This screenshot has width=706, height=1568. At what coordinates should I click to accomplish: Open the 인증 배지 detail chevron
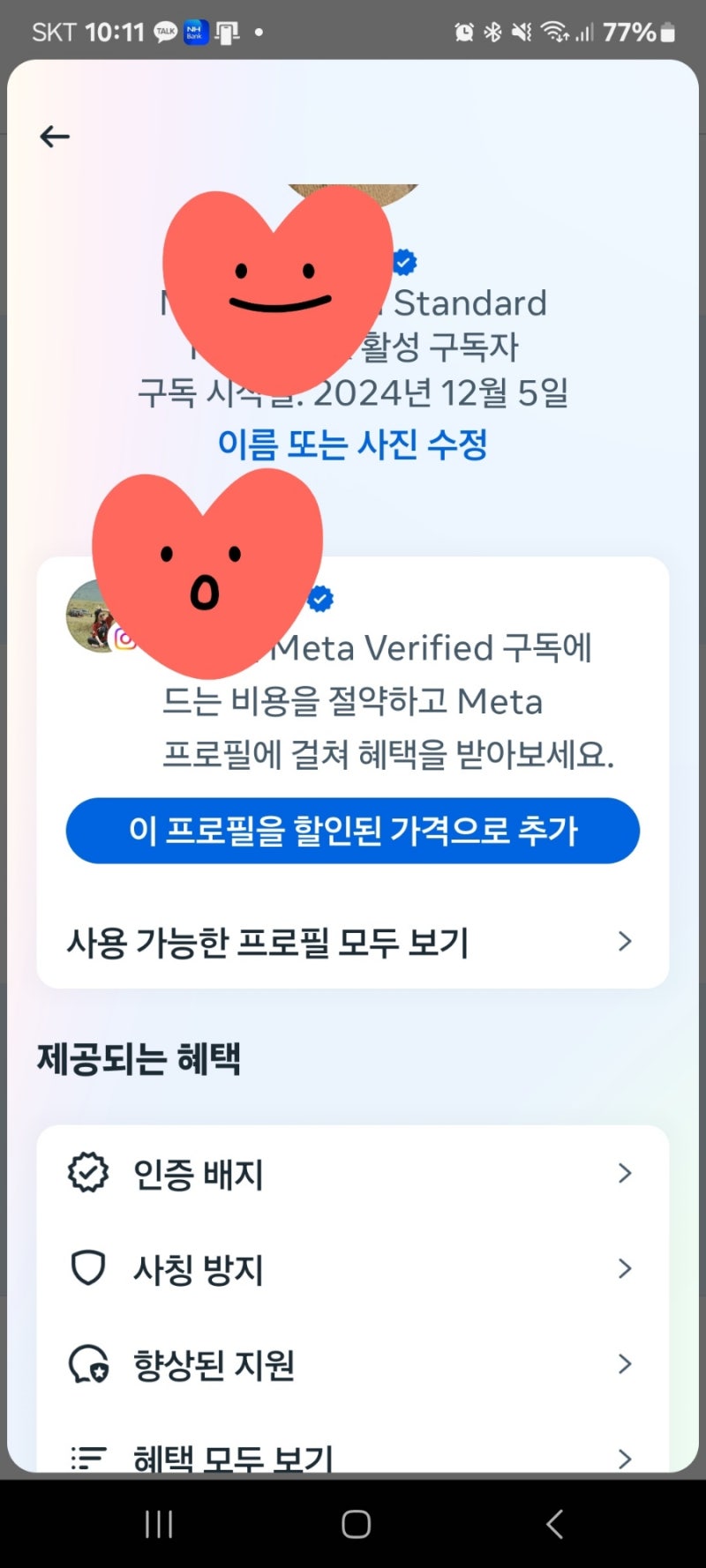(x=627, y=1172)
